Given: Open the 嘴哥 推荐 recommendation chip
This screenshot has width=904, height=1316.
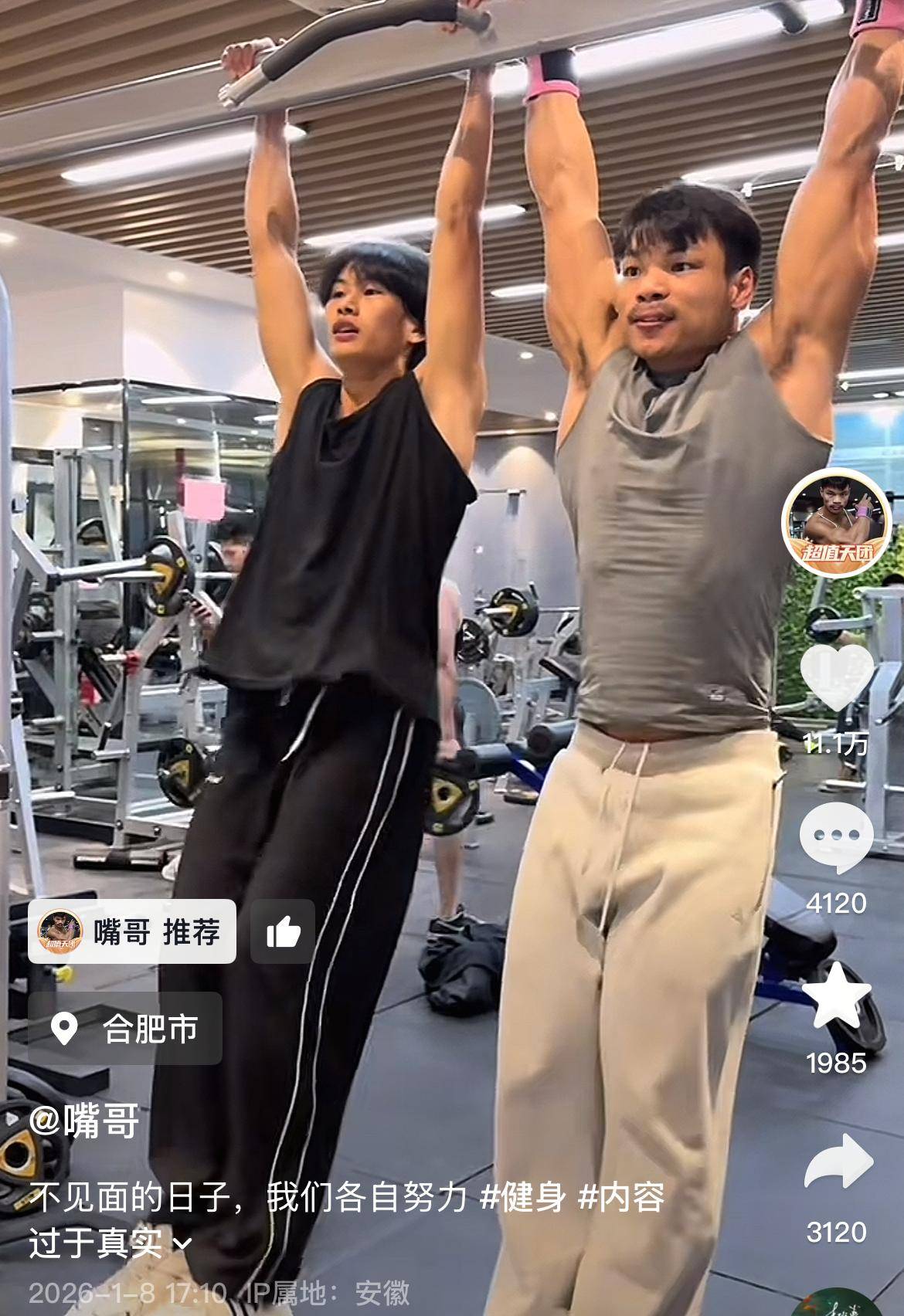Looking at the screenshot, I should point(132,931).
